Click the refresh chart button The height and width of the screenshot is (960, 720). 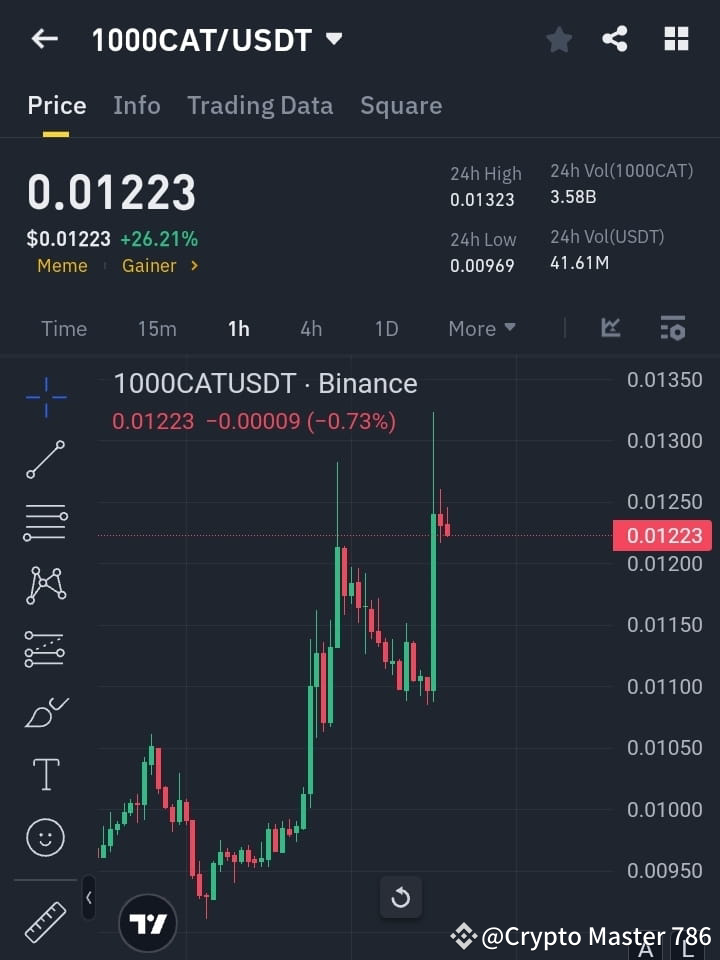click(x=401, y=897)
